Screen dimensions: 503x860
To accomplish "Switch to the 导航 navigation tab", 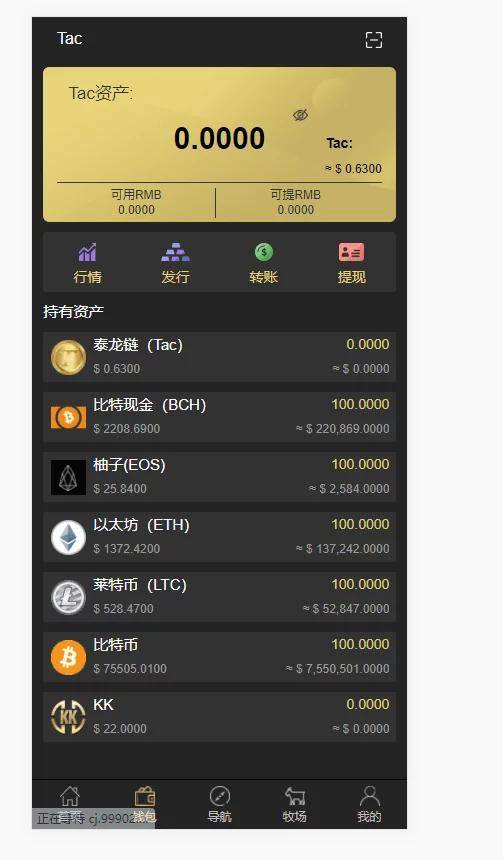I will [x=219, y=804].
